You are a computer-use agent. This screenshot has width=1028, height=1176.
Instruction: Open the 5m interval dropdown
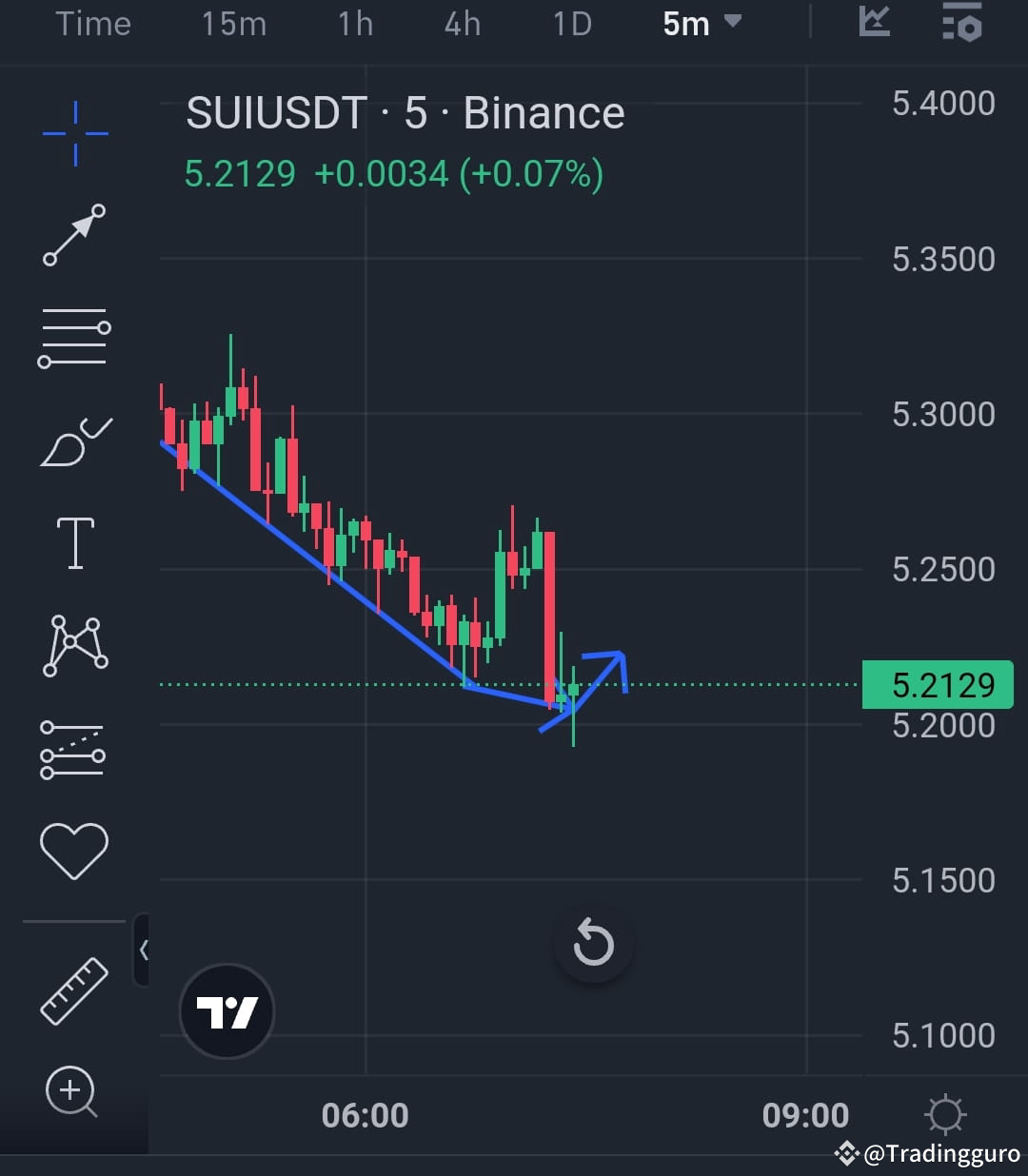coord(702,24)
